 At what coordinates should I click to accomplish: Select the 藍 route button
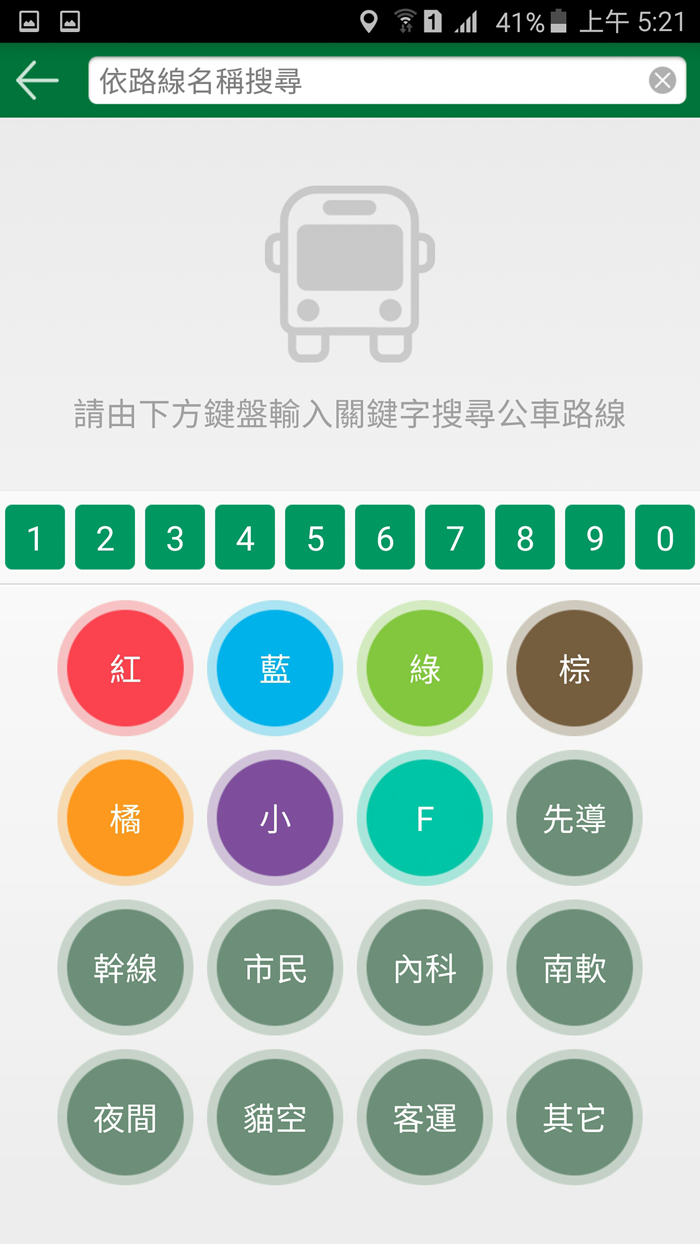pos(275,668)
